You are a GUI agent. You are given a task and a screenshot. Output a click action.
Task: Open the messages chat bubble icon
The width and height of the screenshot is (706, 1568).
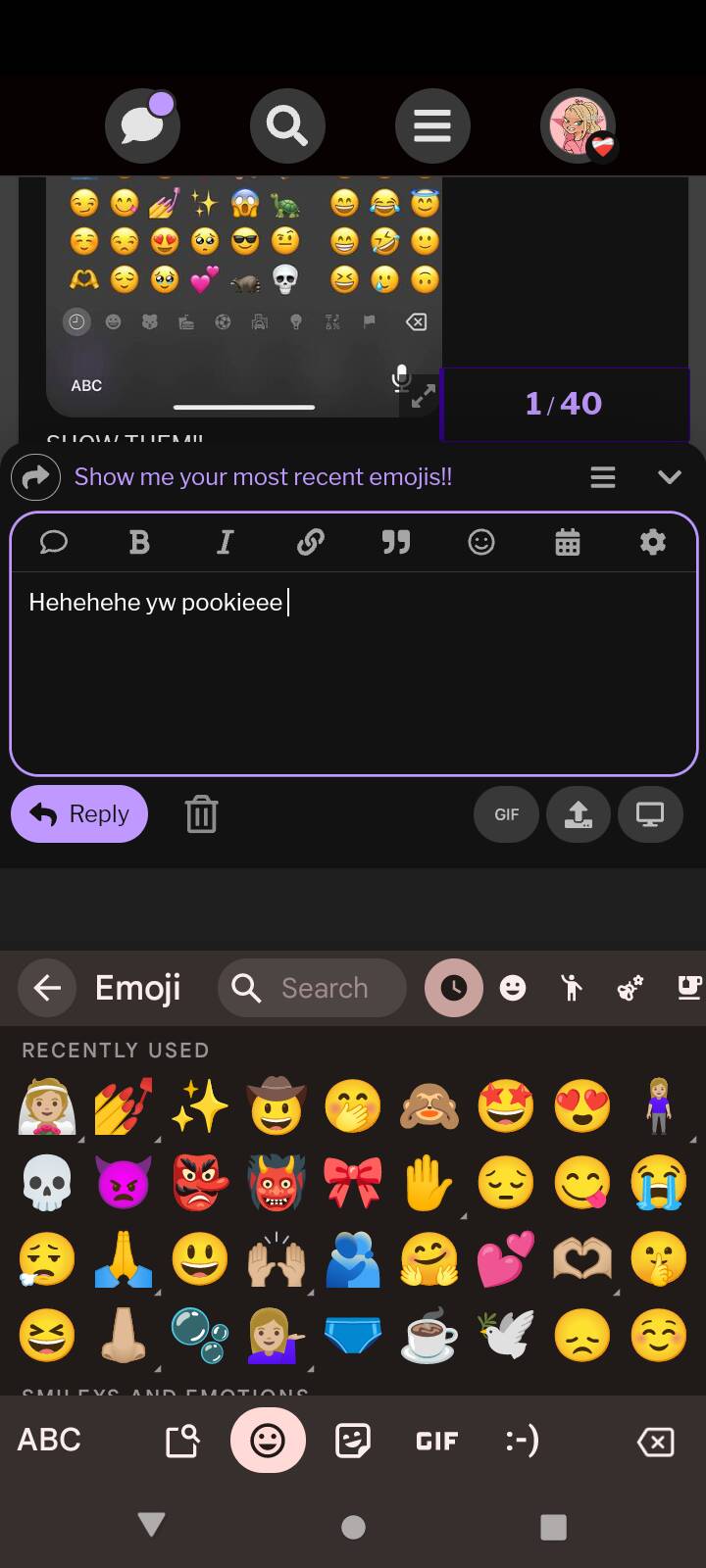[142, 126]
